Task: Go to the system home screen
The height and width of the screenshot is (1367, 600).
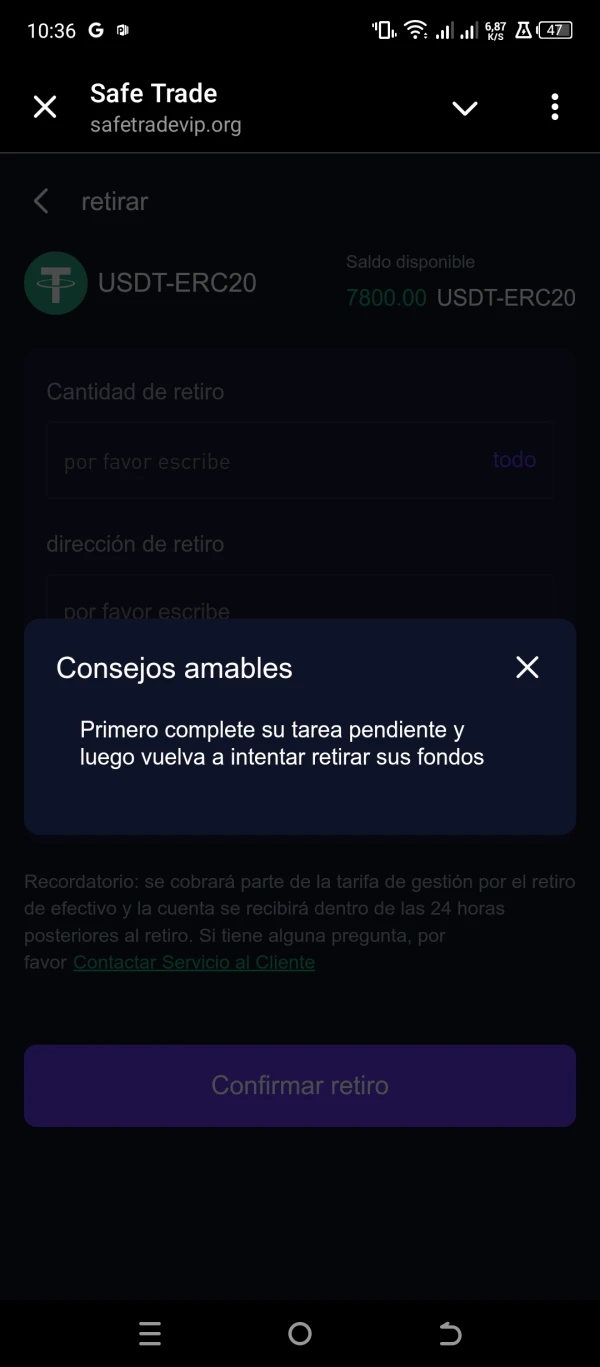Action: pos(300,1333)
